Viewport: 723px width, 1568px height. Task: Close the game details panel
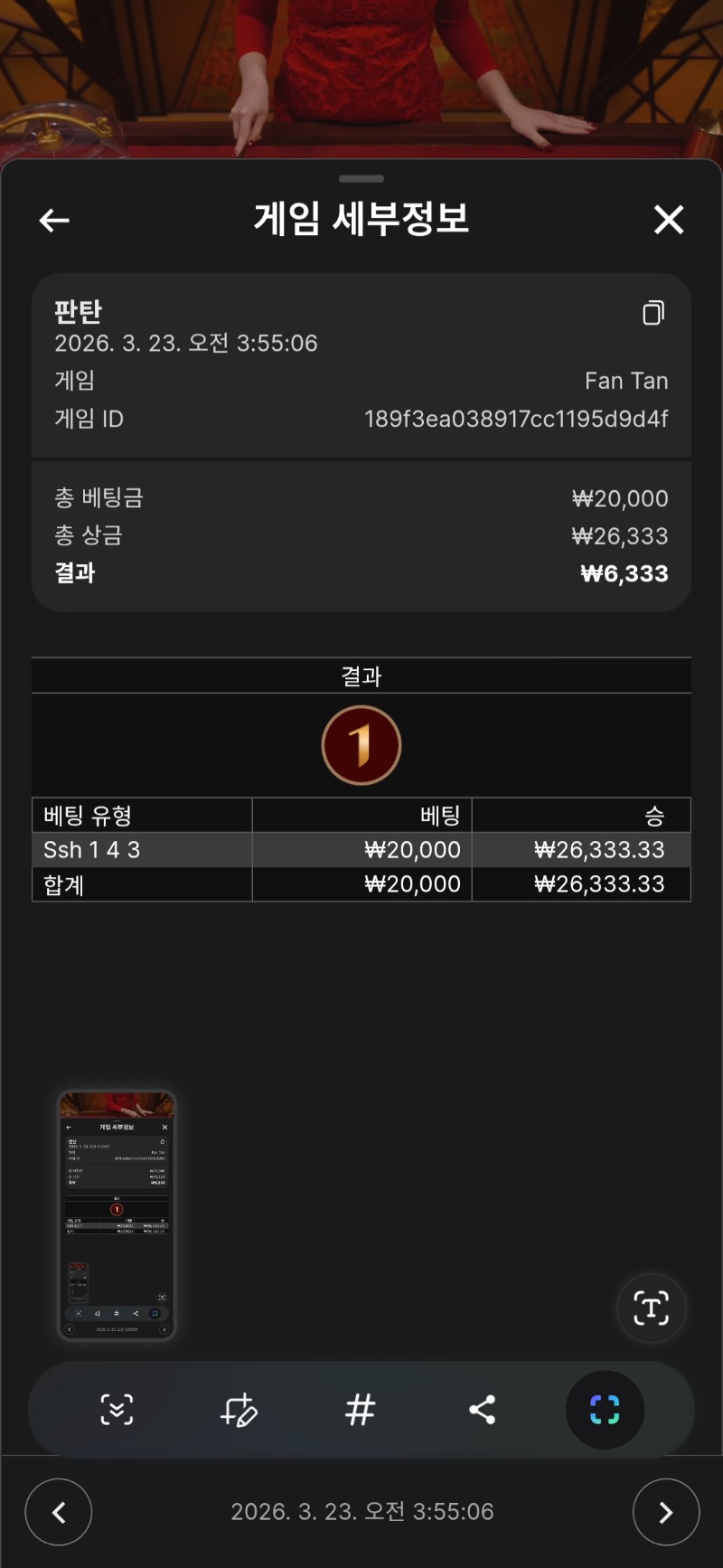click(x=669, y=220)
